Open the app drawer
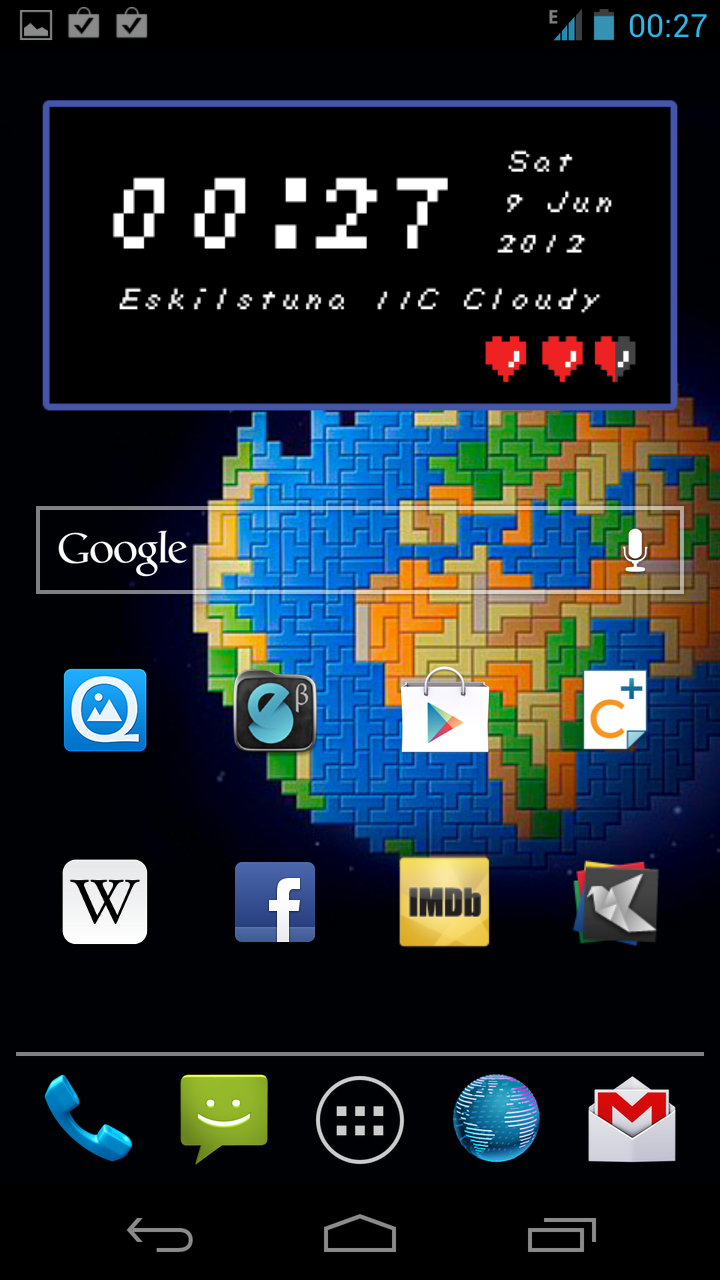The width and height of the screenshot is (720, 1280). 360,1120
